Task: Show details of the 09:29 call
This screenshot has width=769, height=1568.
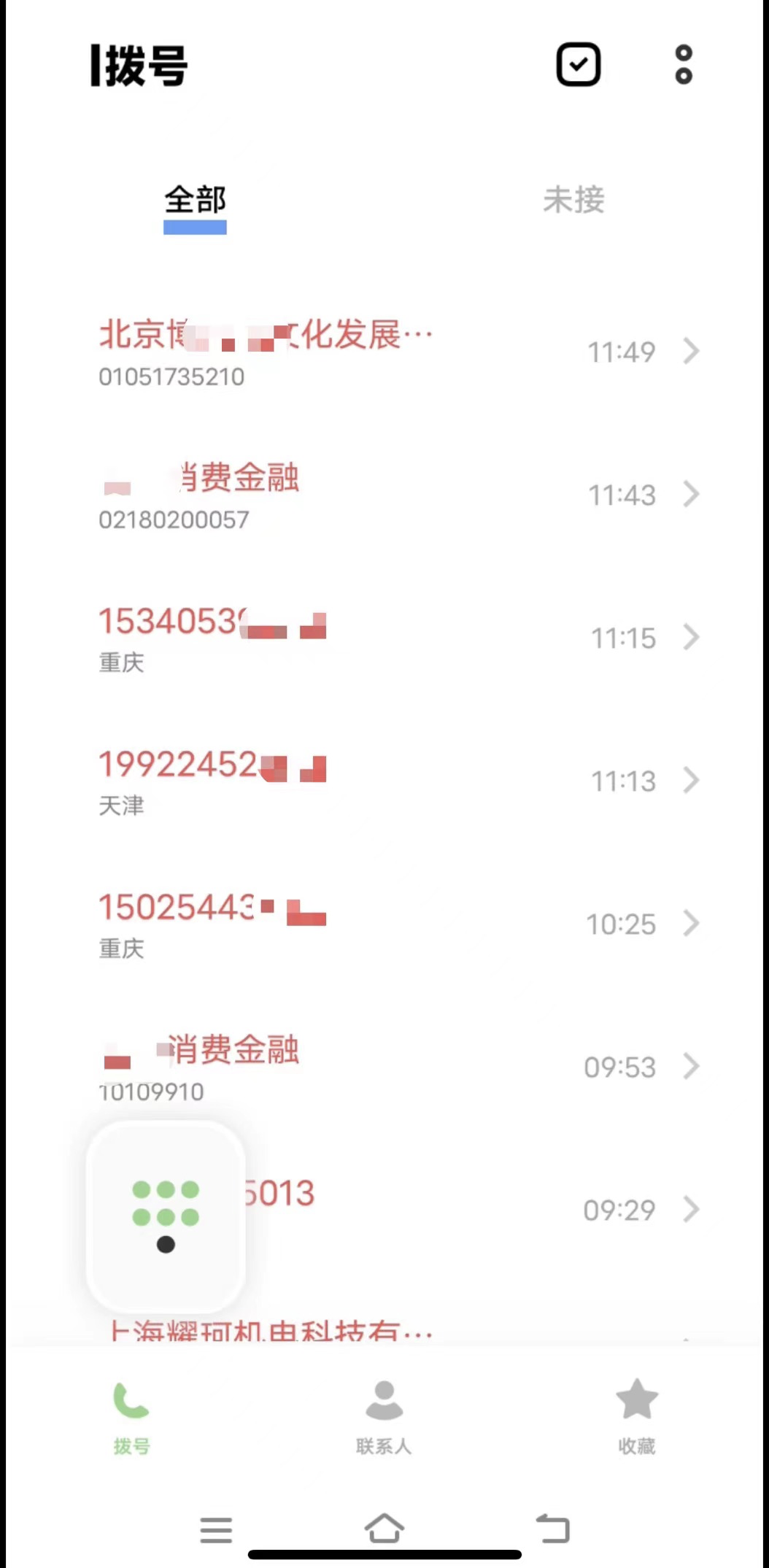Action: pyautogui.click(x=691, y=1210)
